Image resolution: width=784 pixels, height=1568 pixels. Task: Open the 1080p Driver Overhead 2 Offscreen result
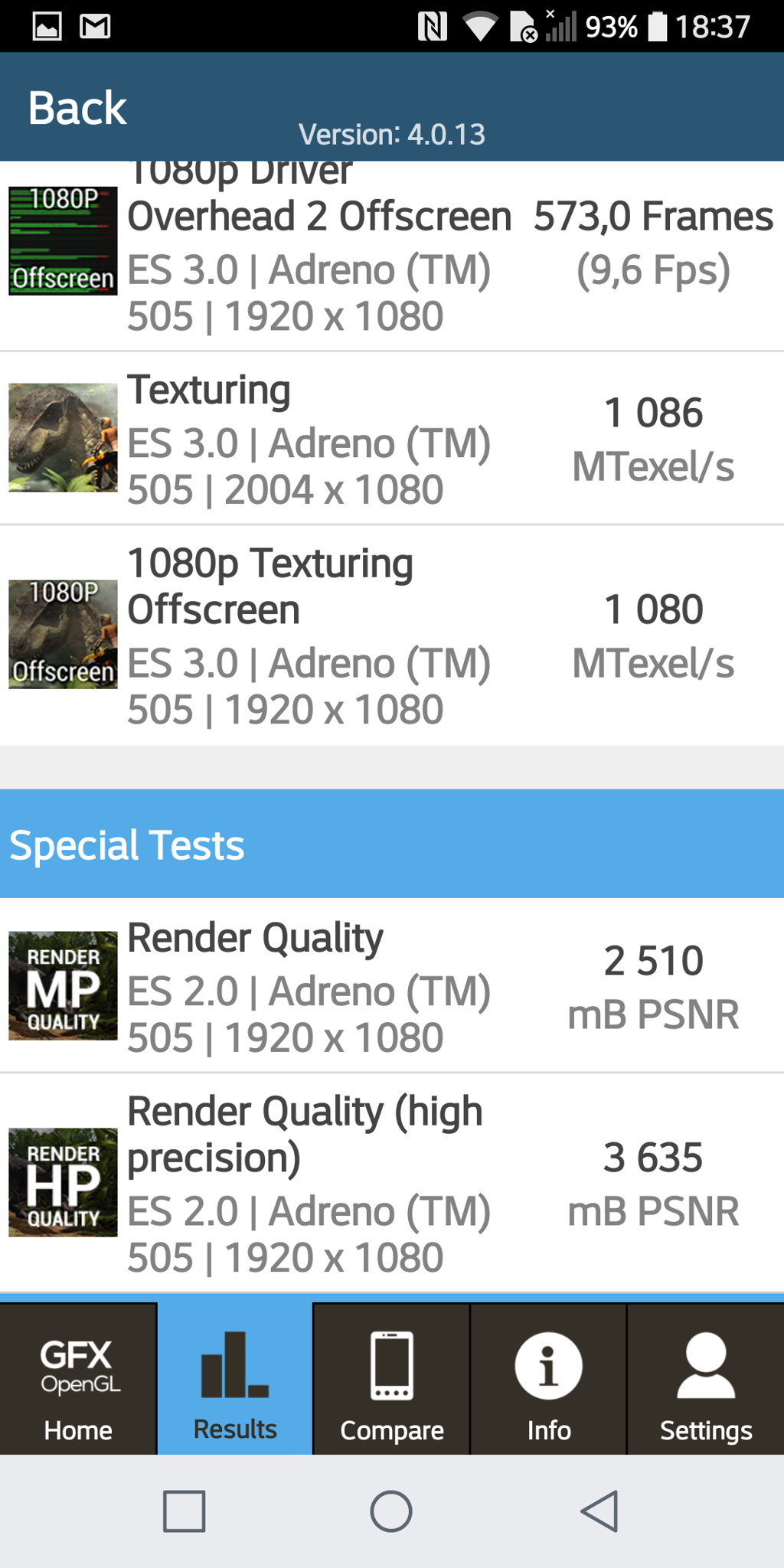pos(392,256)
